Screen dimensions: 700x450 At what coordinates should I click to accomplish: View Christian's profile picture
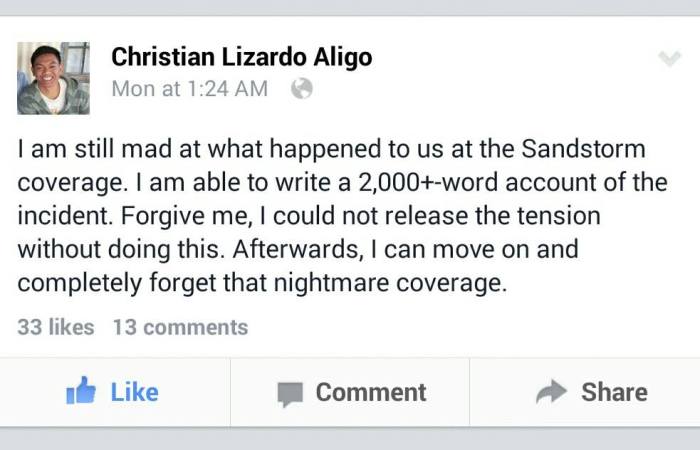[53, 77]
